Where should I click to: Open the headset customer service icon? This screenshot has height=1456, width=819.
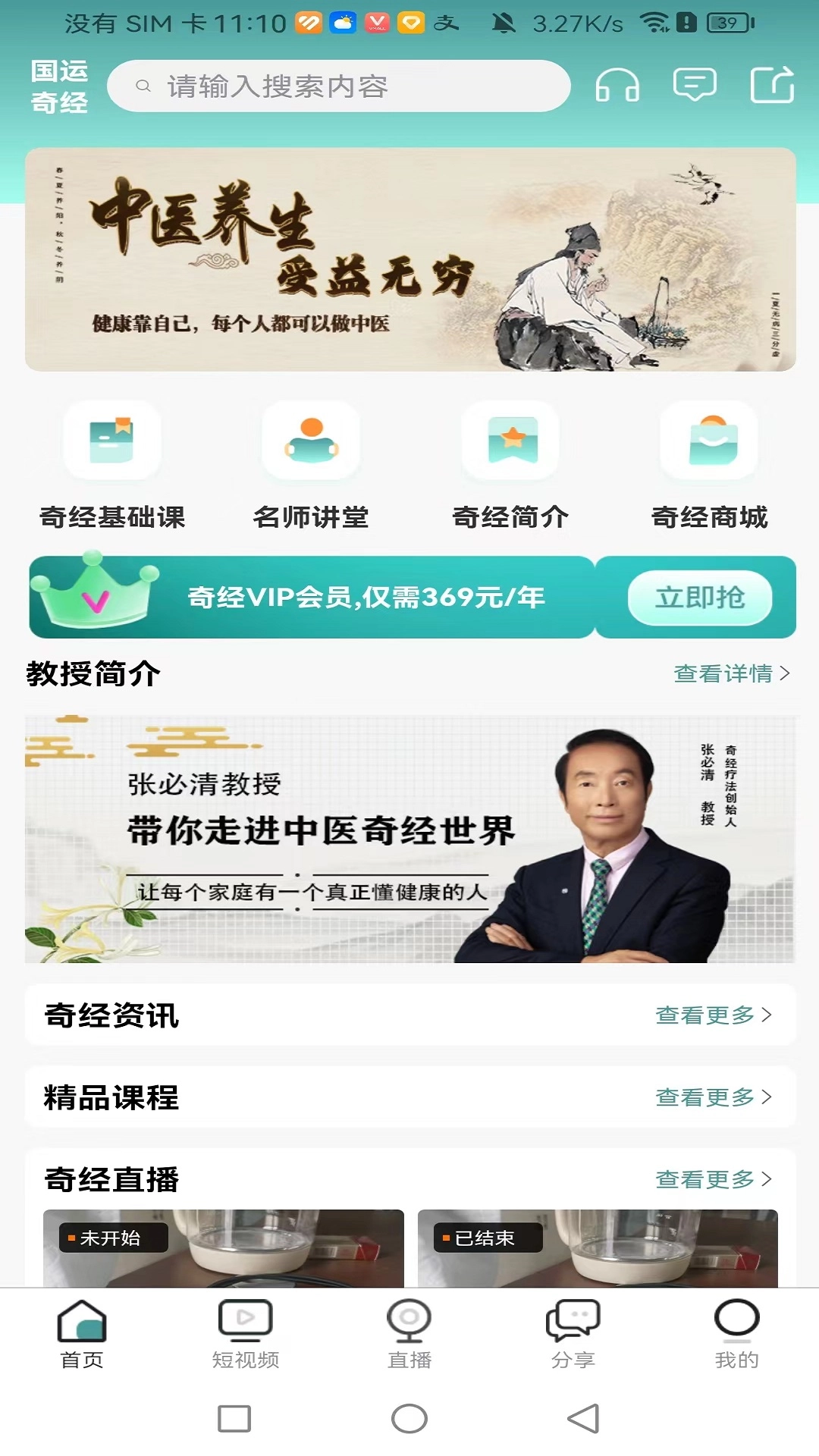(x=617, y=85)
